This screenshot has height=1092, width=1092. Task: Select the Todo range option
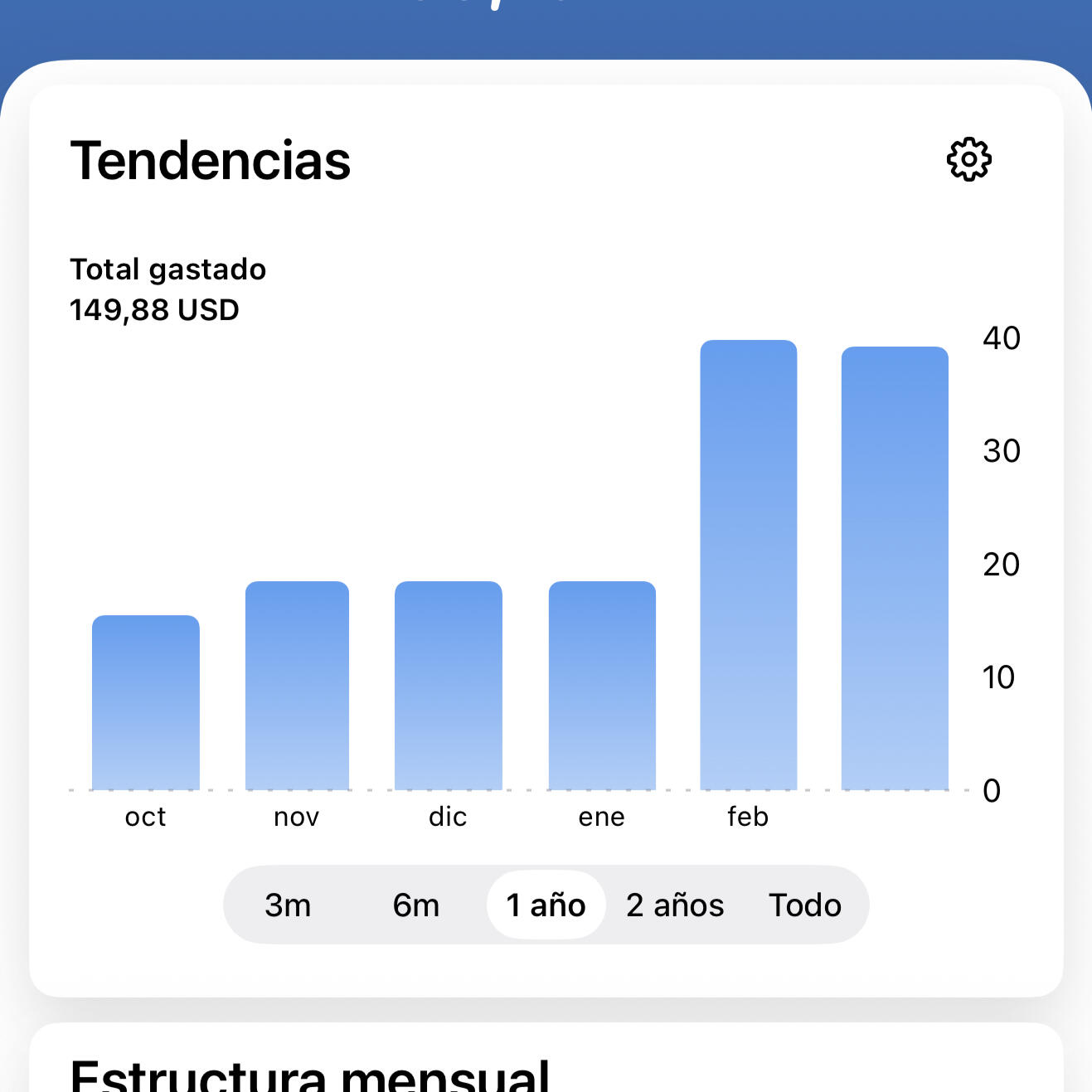(804, 905)
